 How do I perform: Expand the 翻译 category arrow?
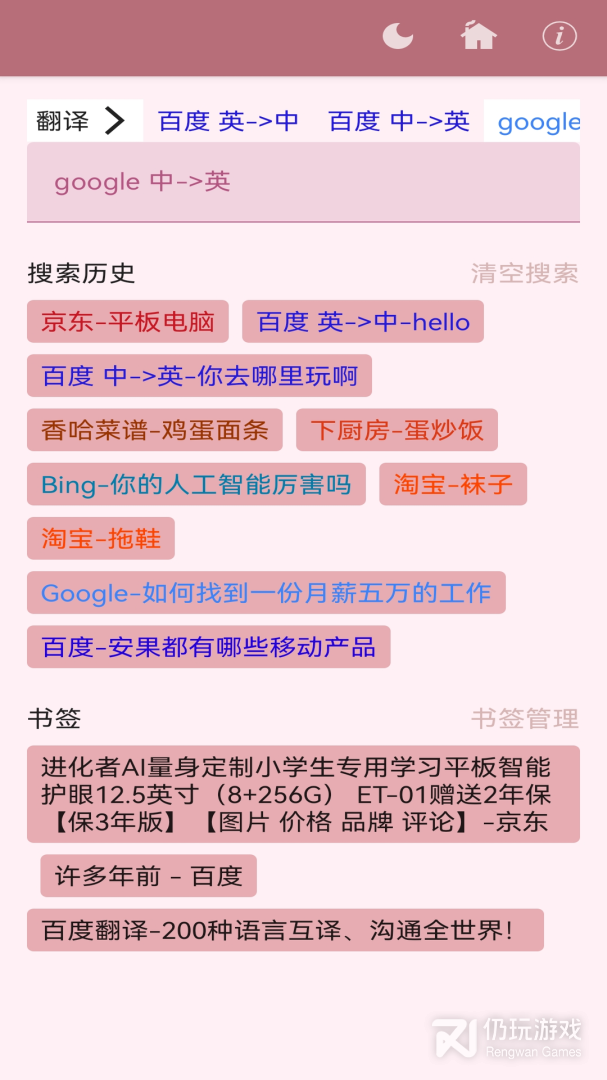coord(114,121)
